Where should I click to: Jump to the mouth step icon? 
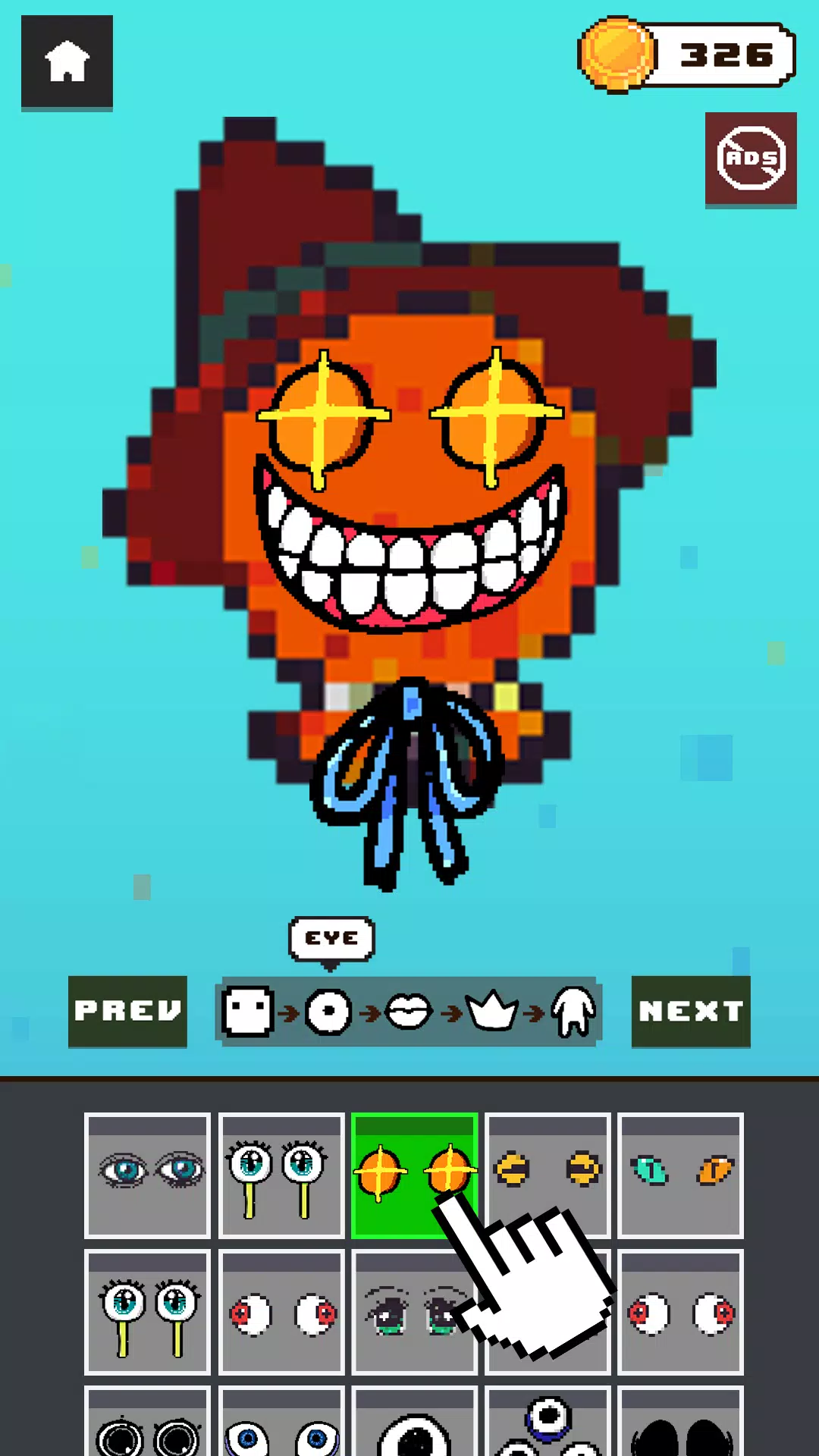coord(409,1012)
